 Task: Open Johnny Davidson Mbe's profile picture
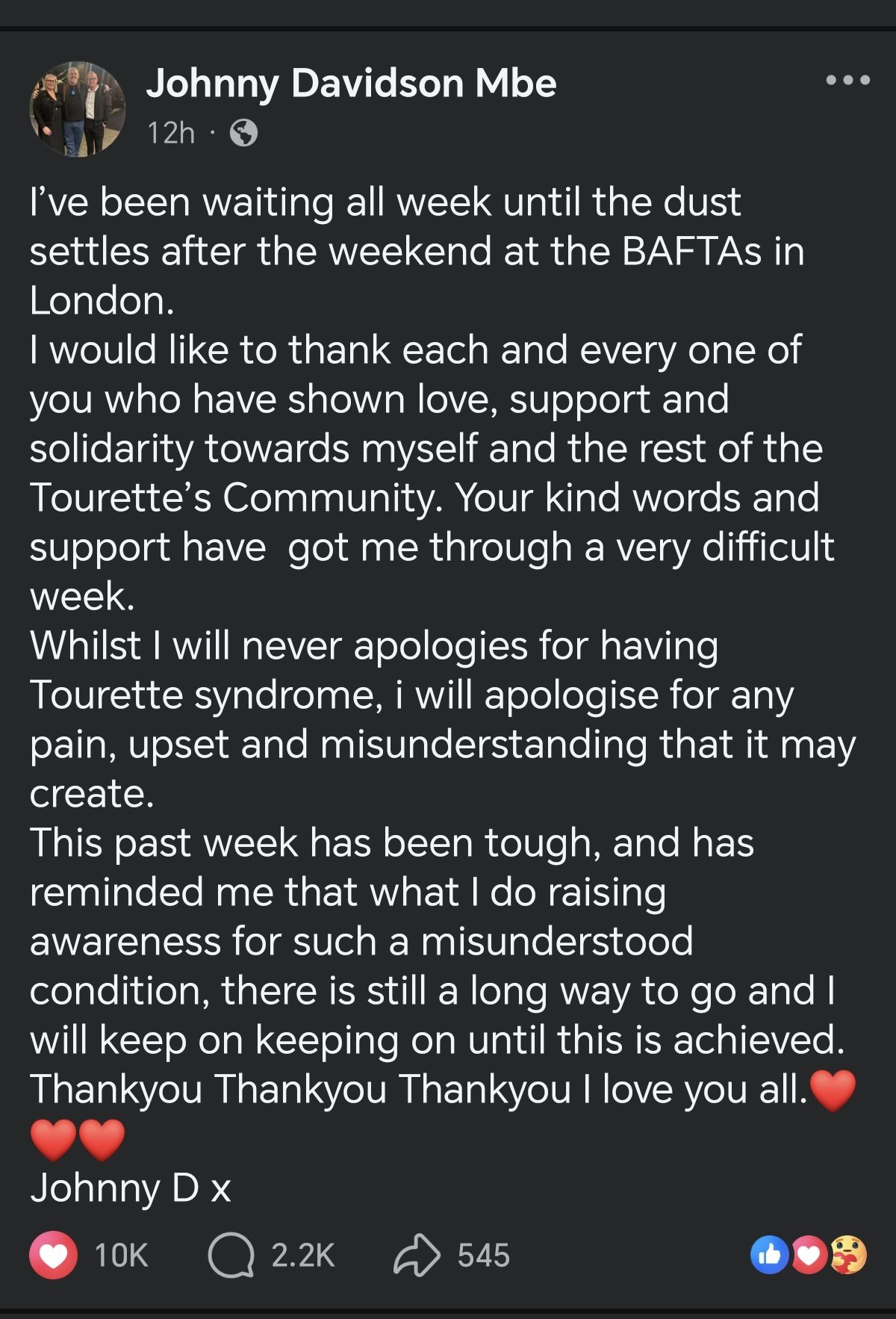[77, 109]
